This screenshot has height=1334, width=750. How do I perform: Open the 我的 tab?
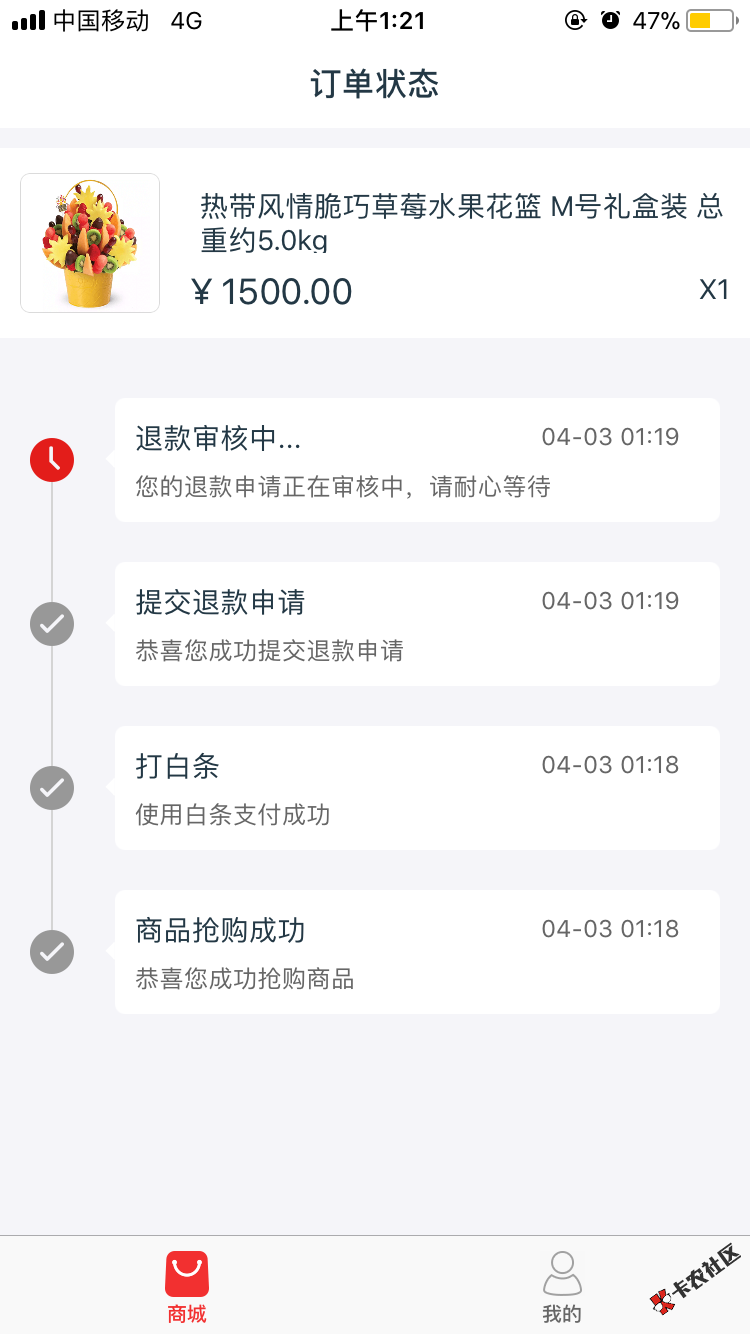click(562, 1286)
